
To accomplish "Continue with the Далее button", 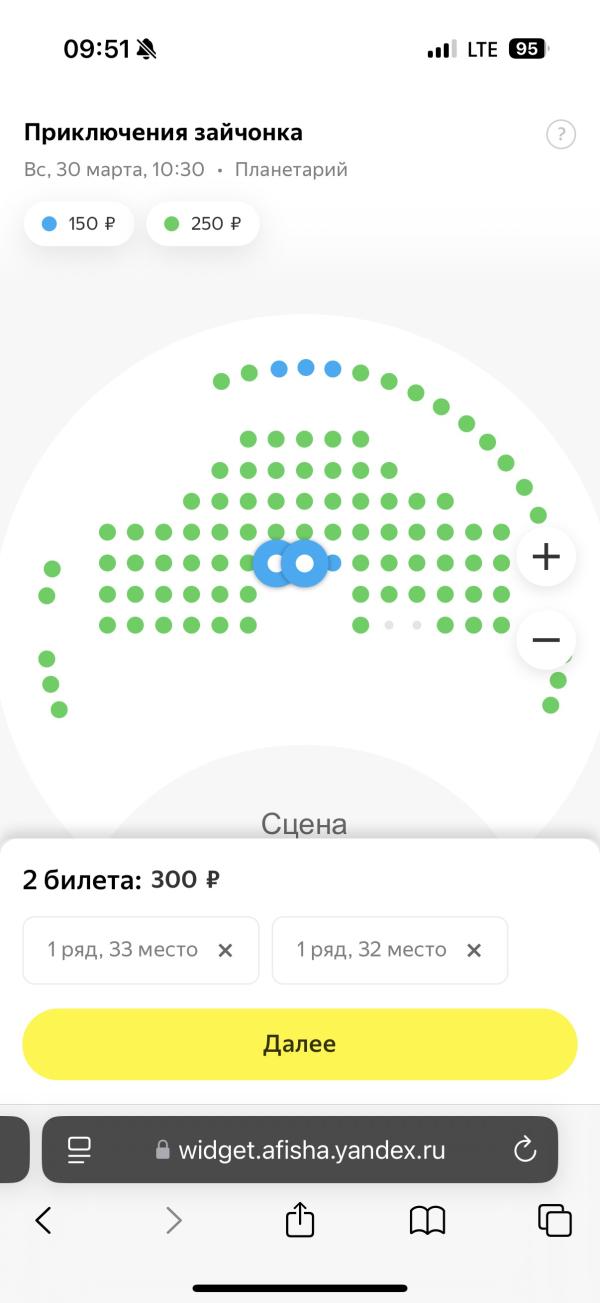I will click(x=300, y=1044).
